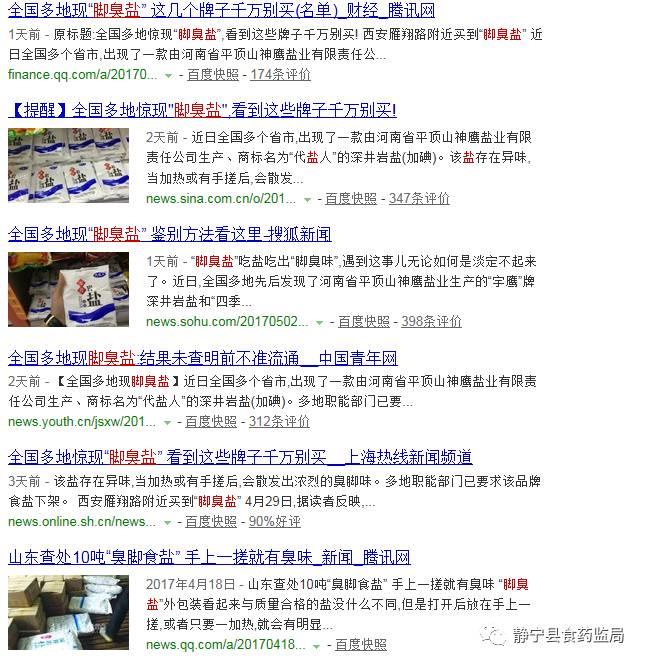Open 347条评价 for the Sina result
This screenshot has height=664, width=645.
click(419, 198)
